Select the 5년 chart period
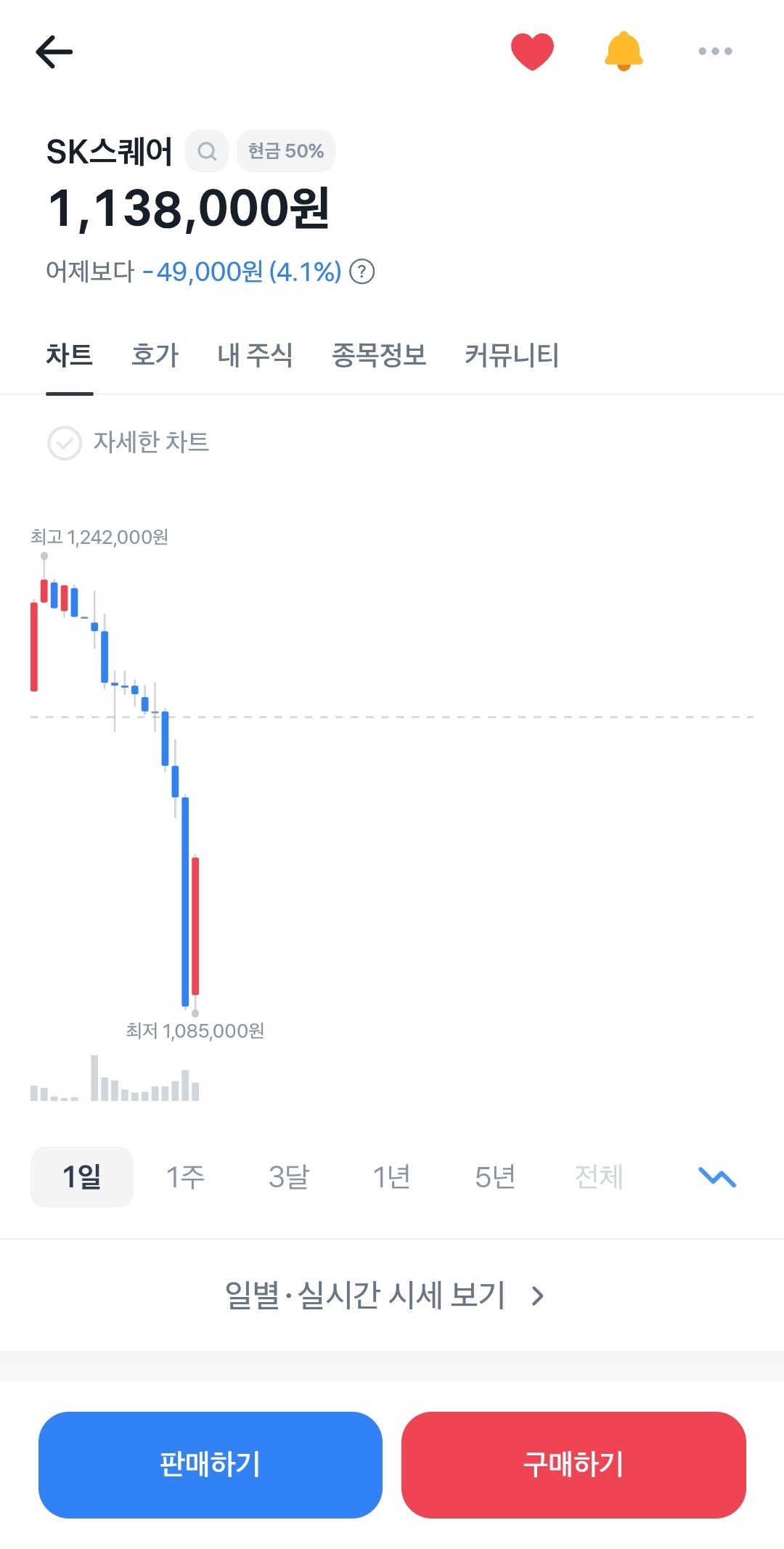 click(x=495, y=1177)
